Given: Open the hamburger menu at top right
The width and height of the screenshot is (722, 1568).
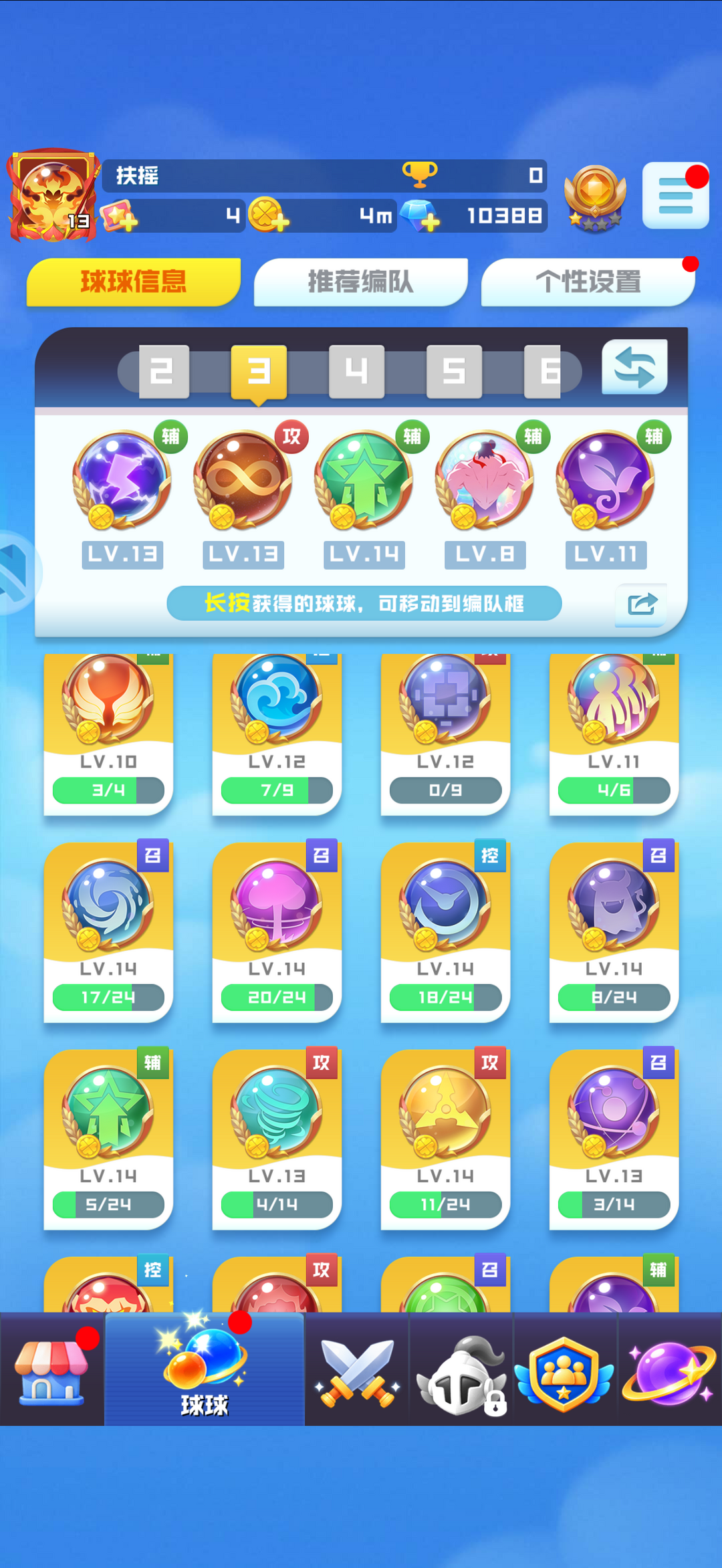Looking at the screenshot, I should (675, 195).
